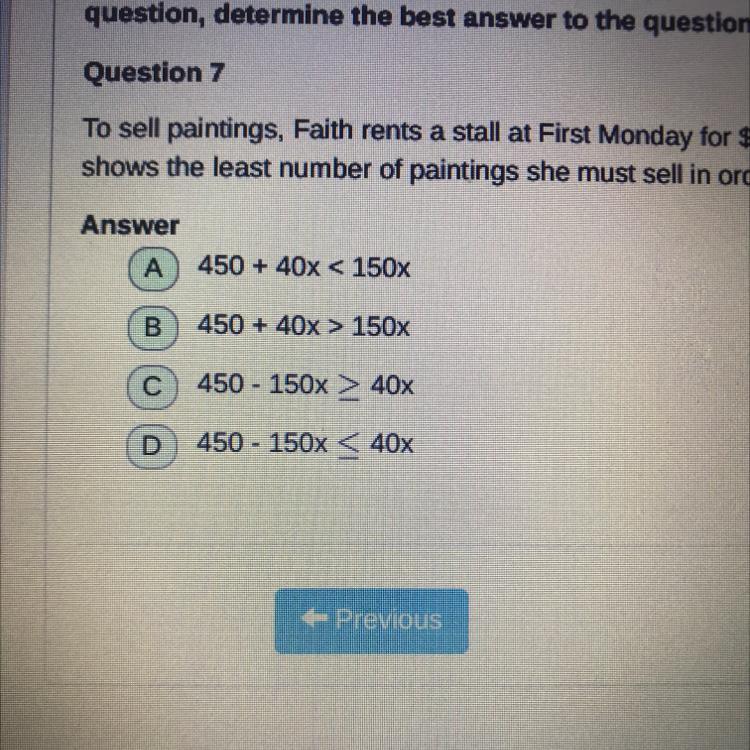The height and width of the screenshot is (750, 750).
Task: Mark answer option D
Action: click(x=152, y=445)
